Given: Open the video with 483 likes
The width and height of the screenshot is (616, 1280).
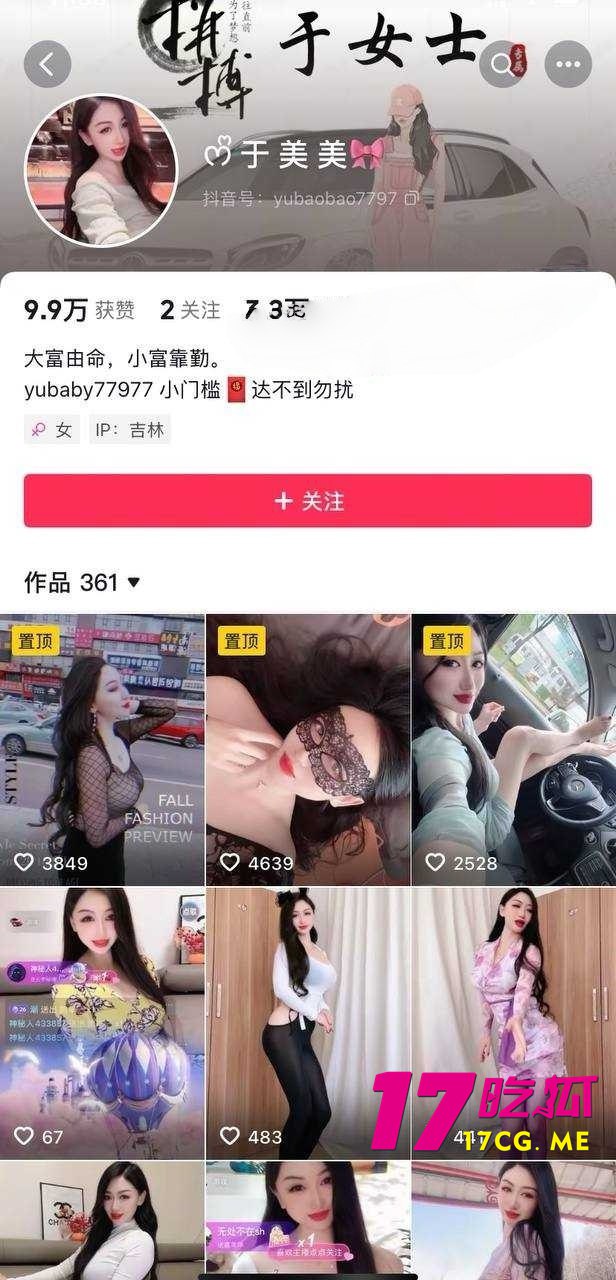Looking at the screenshot, I should tap(308, 1022).
